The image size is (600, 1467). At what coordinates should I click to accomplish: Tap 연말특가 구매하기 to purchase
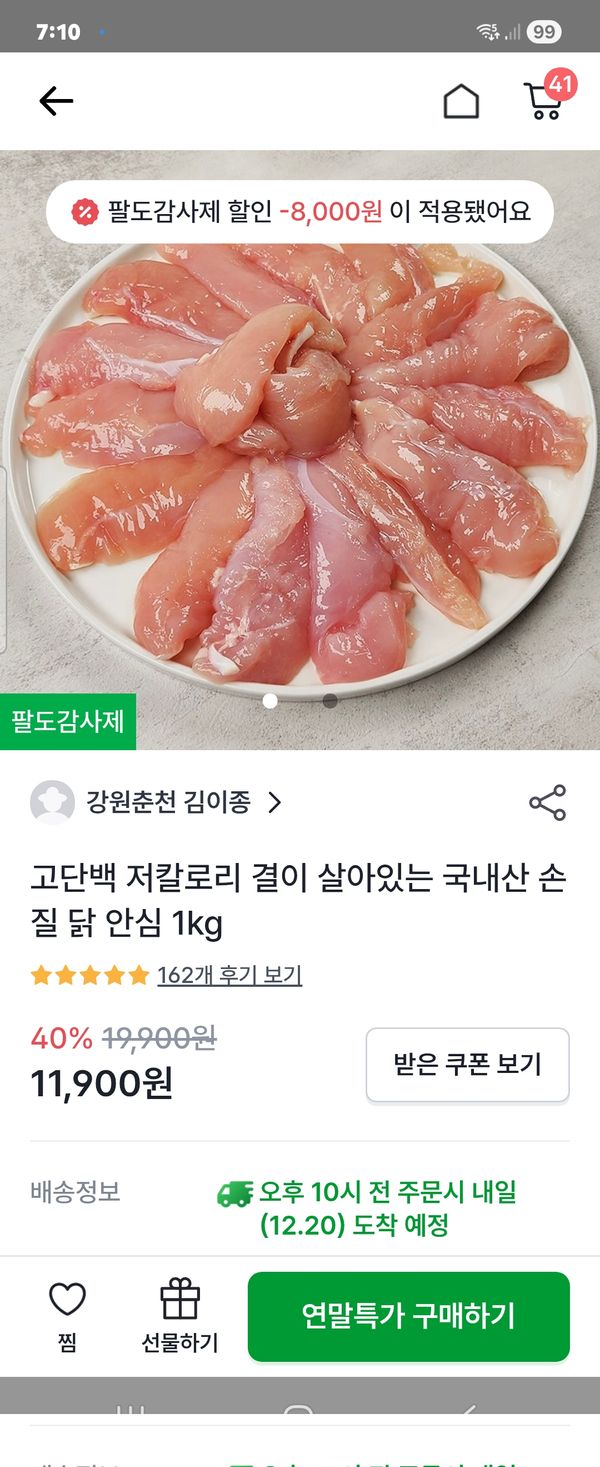pyautogui.click(x=408, y=1316)
